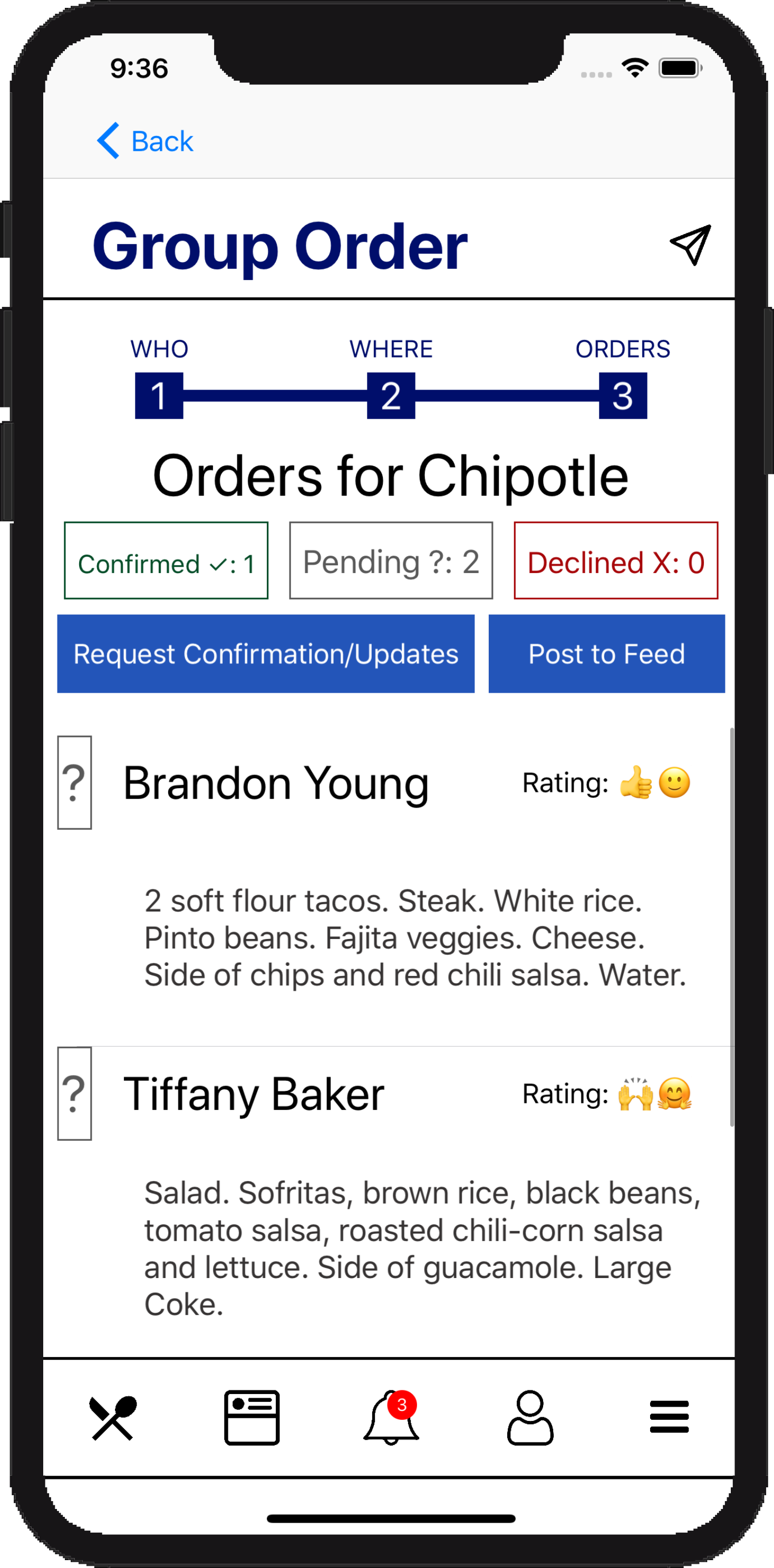Tap Brandon Young's question mark status box
The height and width of the screenshot is (1568, 774).
tap(74, 783)
